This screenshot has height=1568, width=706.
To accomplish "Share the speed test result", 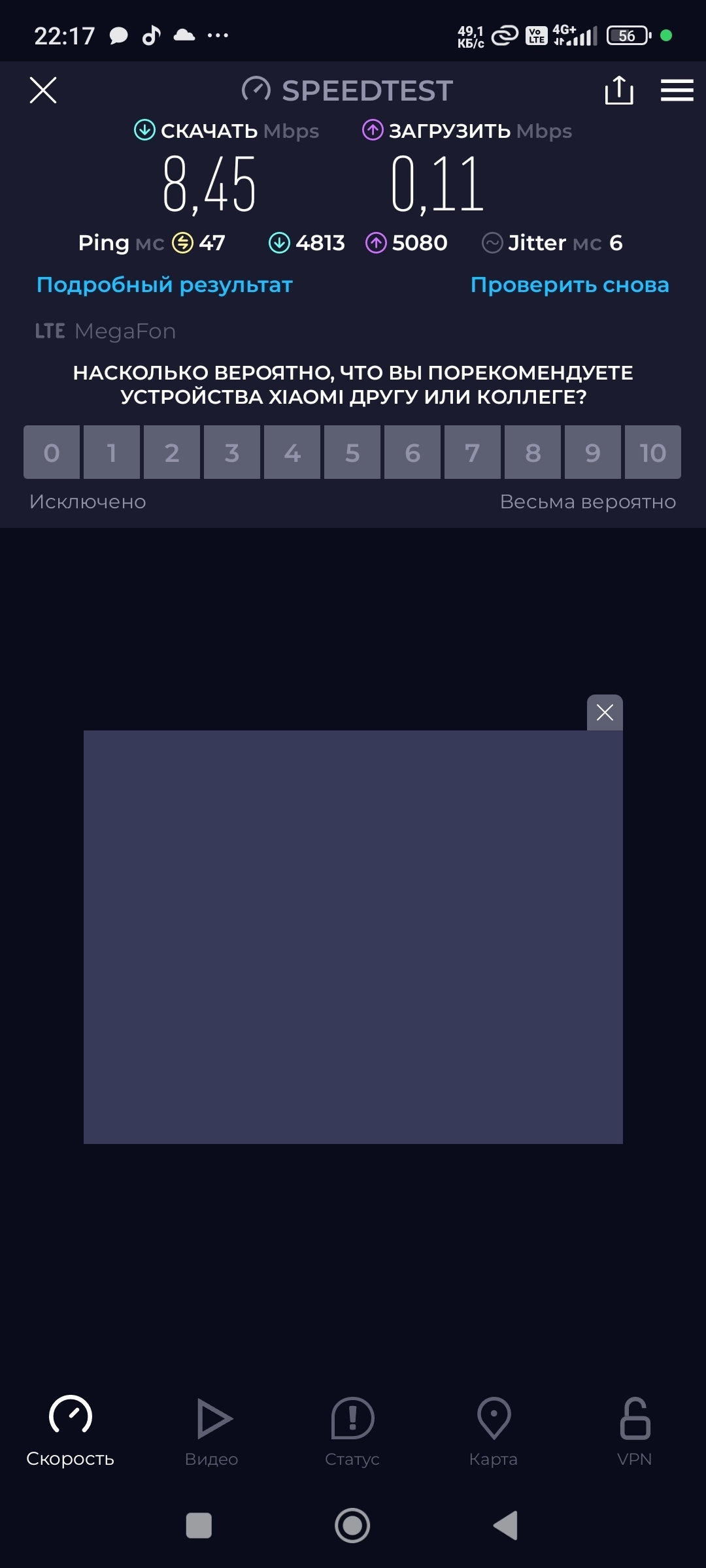I will (618, 90).
